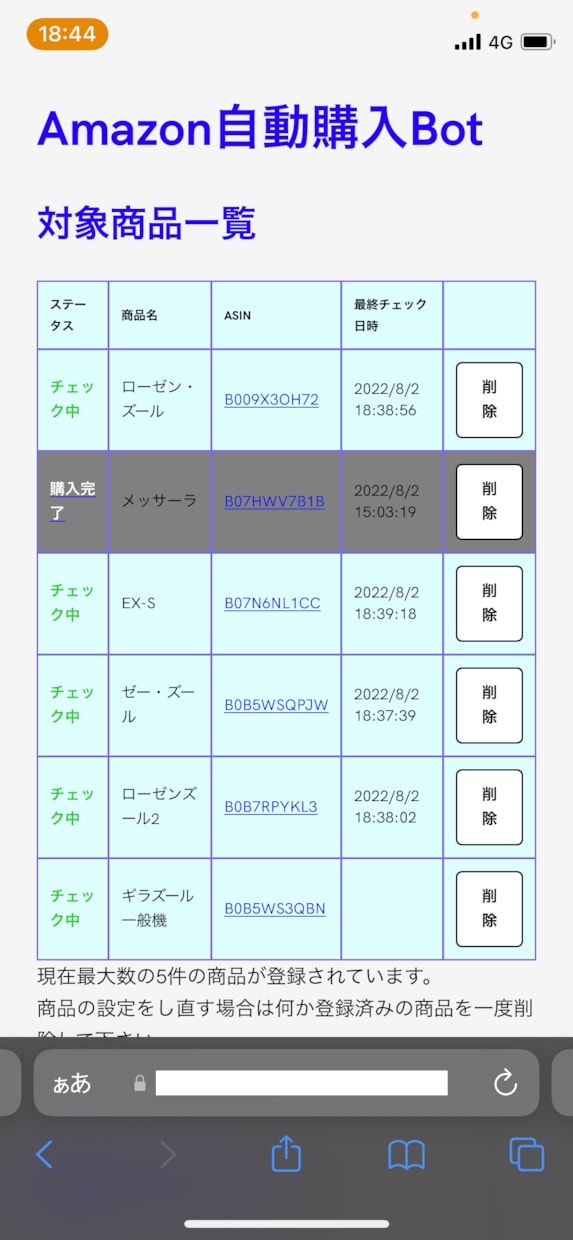Image resolution: width=573 pixels, height=1240 pixels.
Task: Open ASIN link B07N6NL1CC
Action: point(272,604)
